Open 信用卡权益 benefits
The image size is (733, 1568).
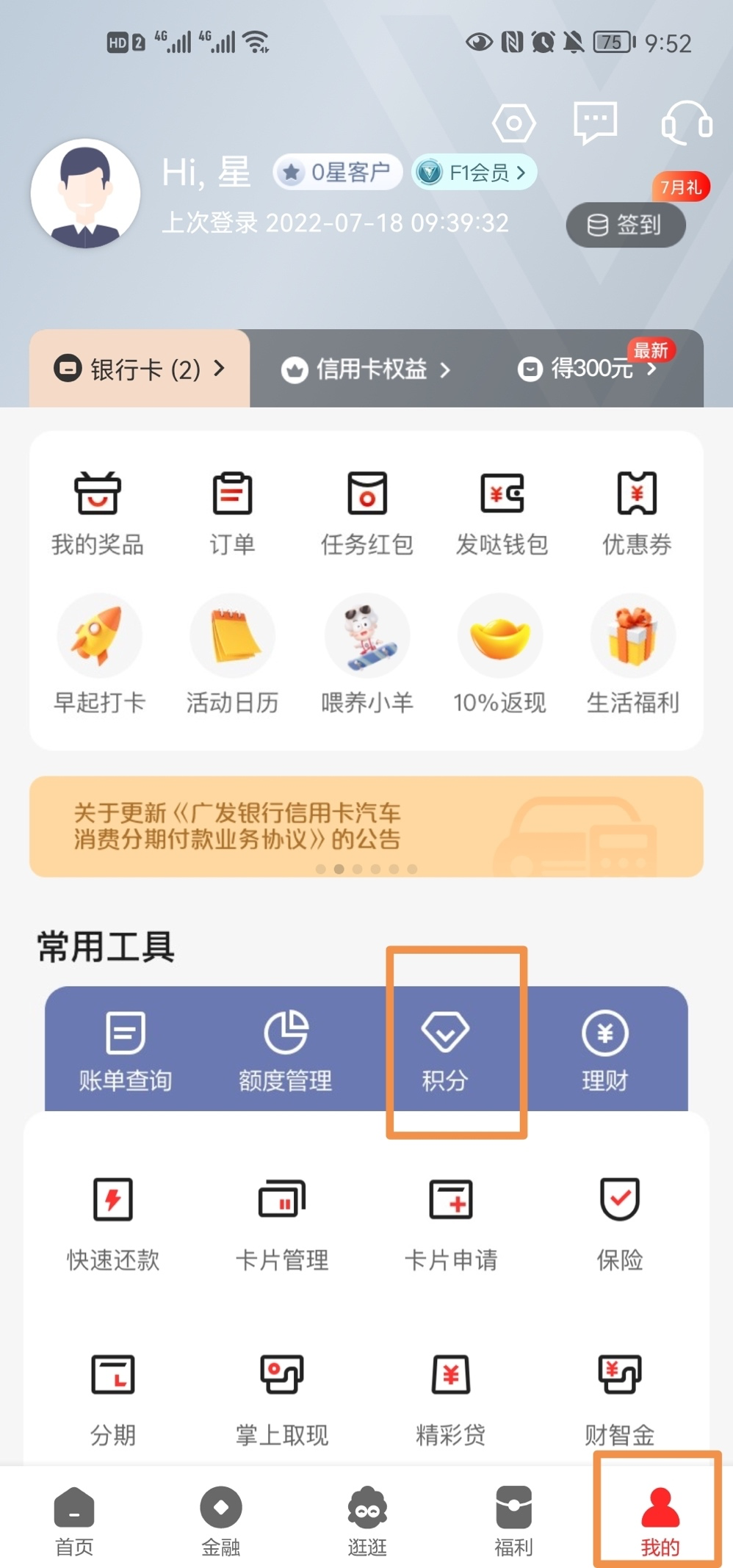pos(365,369)
